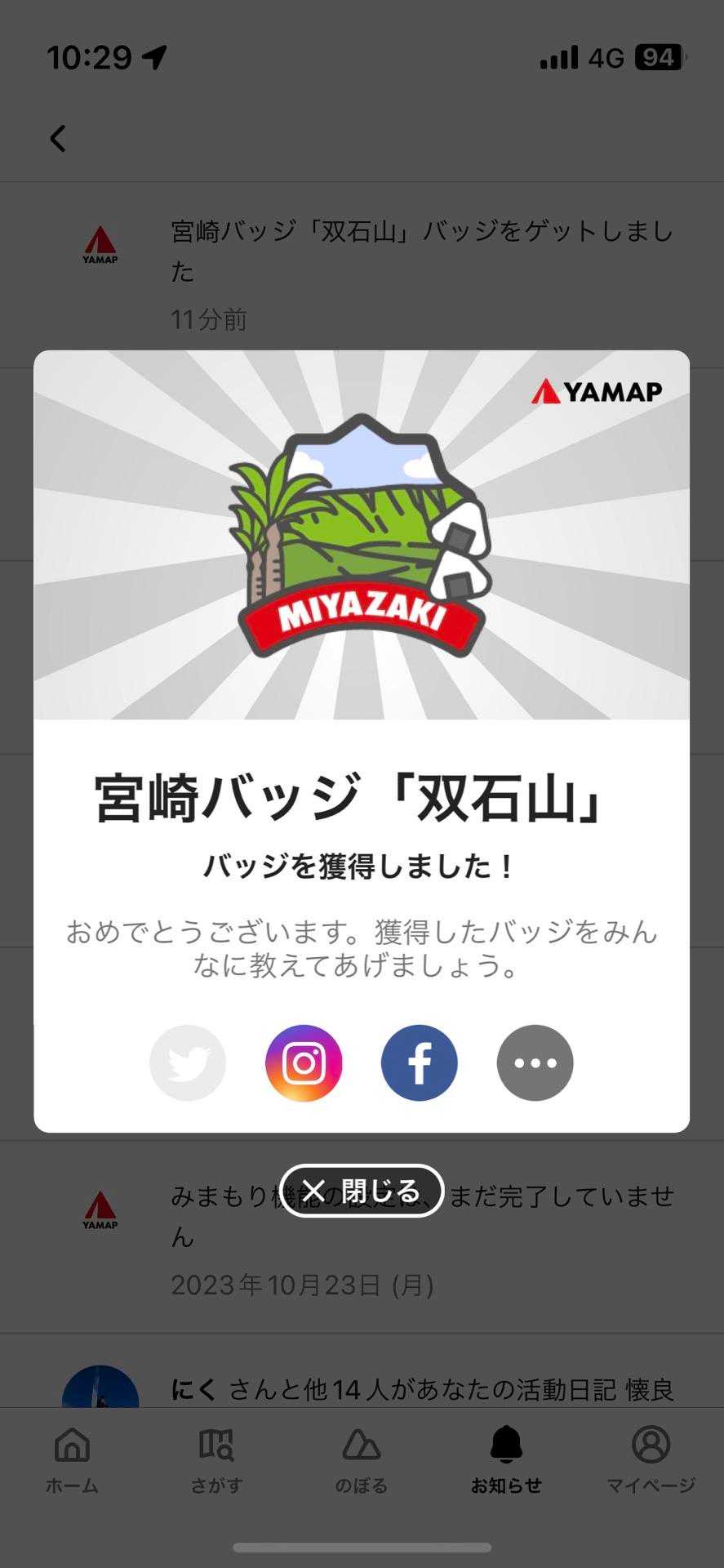Go to the マイページ tab
Screen dimensions: 724x1568
[x=651, y=1460]
